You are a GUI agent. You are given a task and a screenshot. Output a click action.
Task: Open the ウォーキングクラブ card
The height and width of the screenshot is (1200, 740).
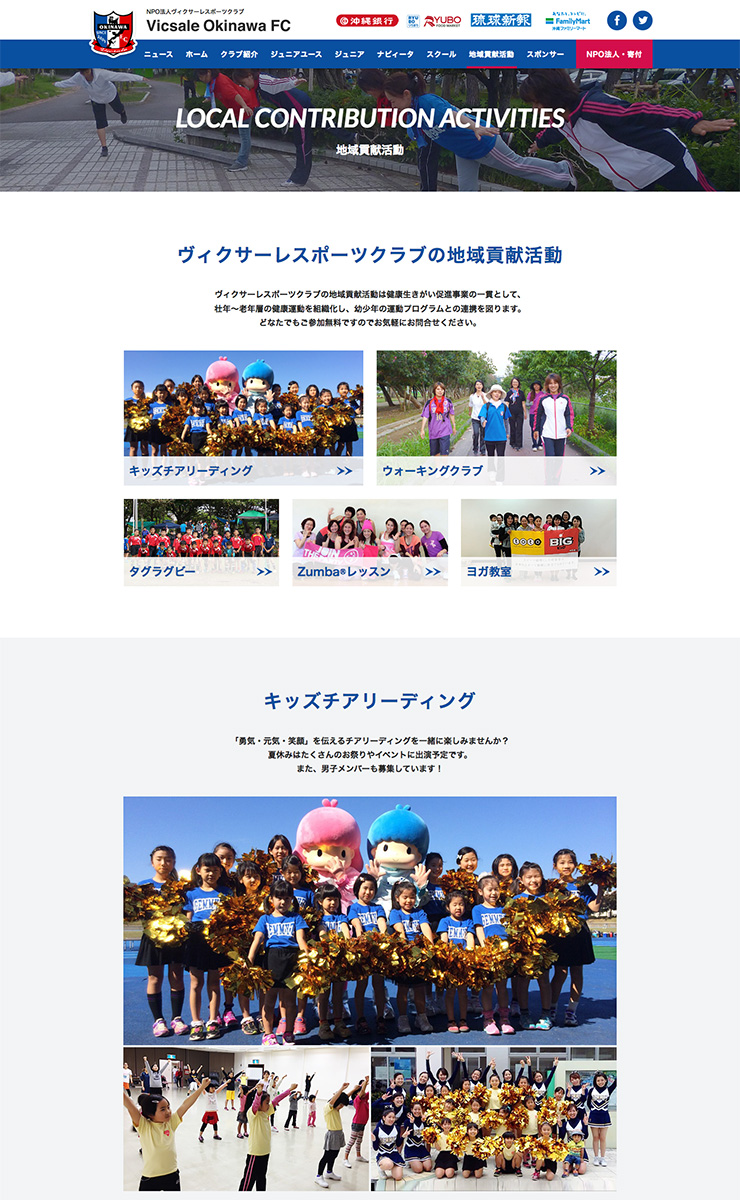(496, 418)
